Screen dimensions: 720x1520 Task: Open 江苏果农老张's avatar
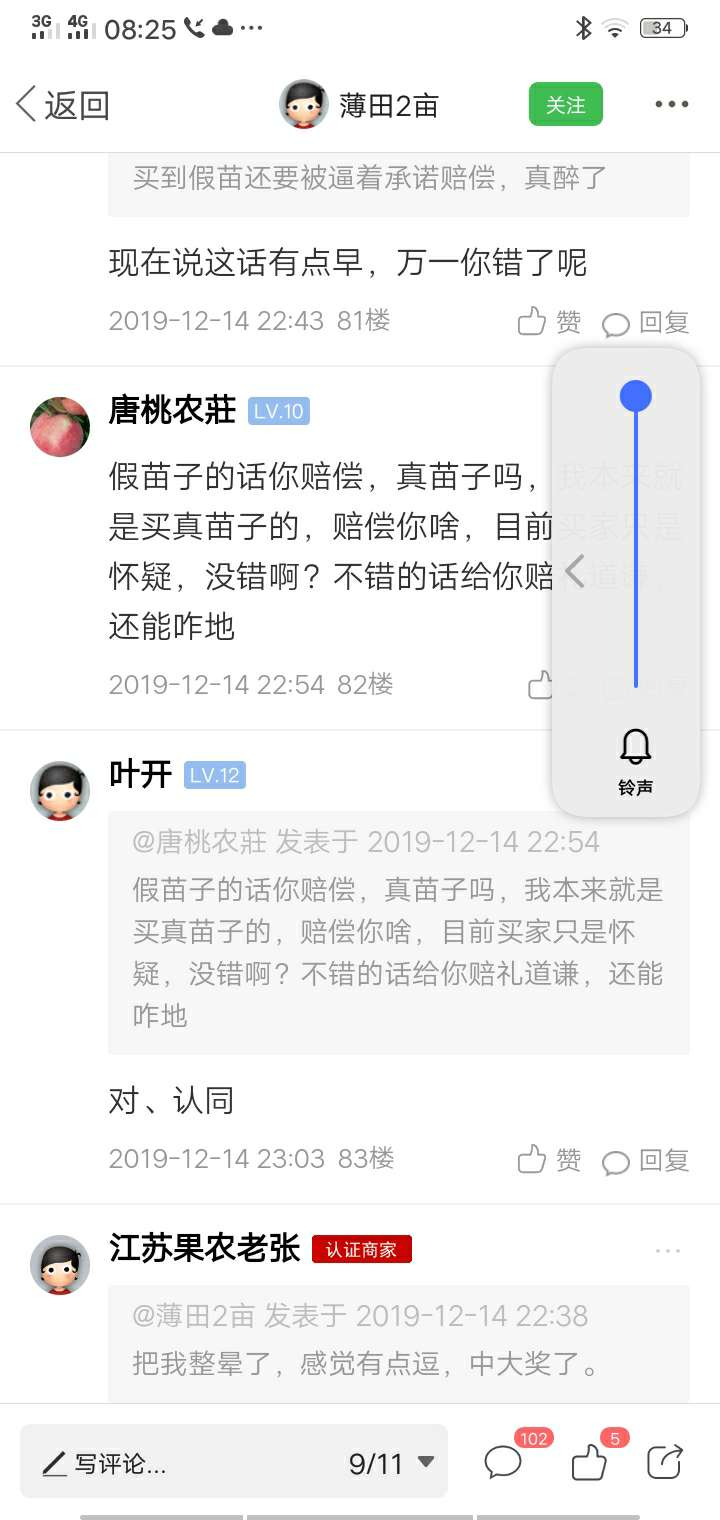(x=60, y=1264)
